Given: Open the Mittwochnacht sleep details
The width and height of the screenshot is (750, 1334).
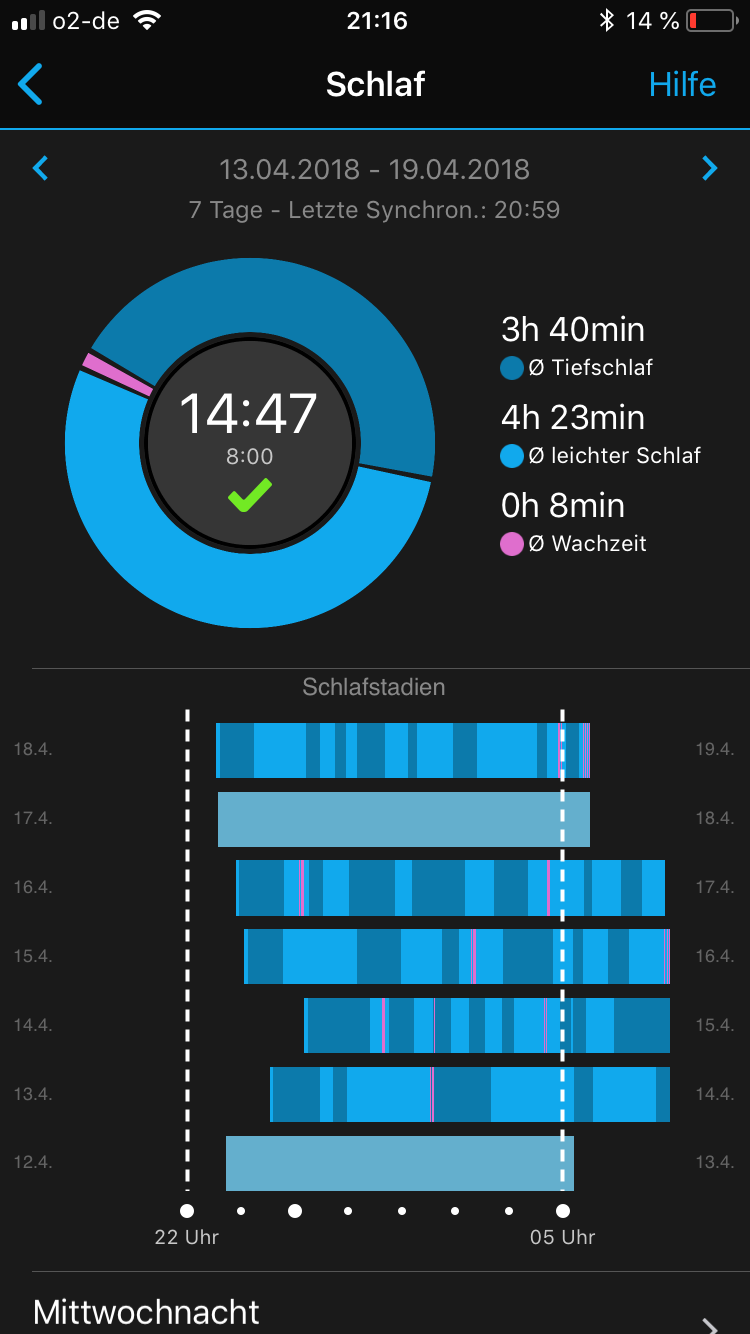Looking at the screenshot, I should point(375,1311).
